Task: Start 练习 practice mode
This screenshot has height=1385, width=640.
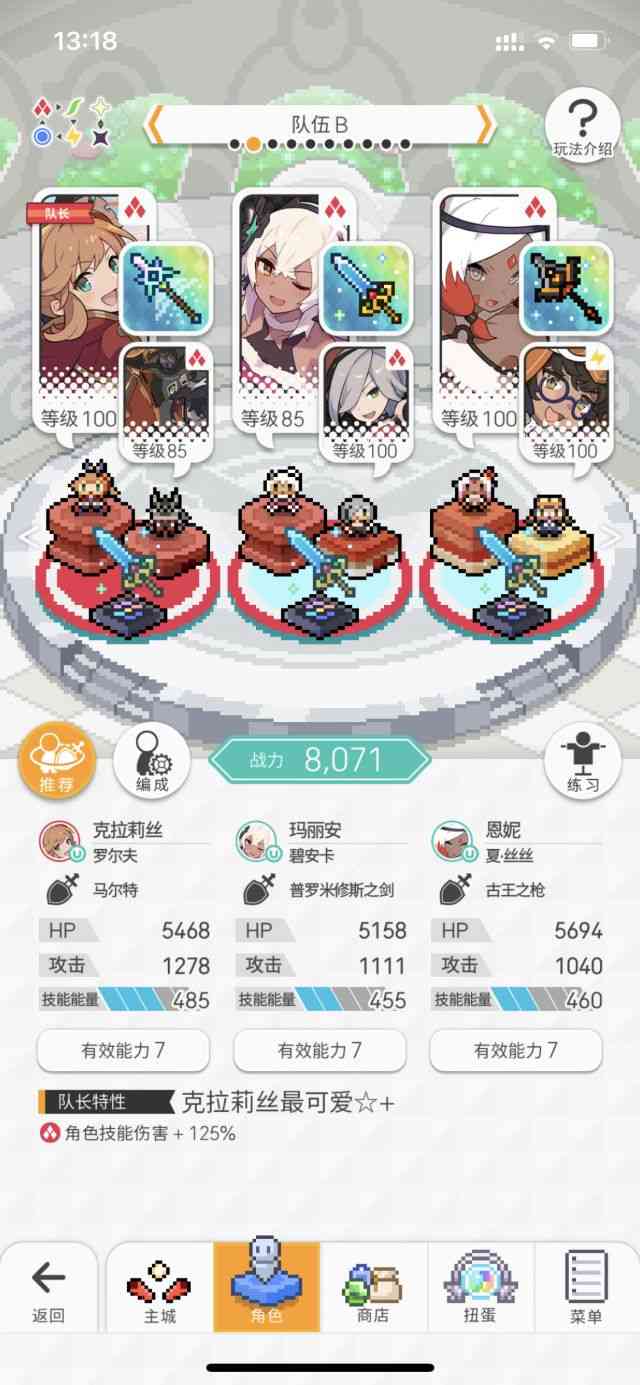Action: (582, 762)
